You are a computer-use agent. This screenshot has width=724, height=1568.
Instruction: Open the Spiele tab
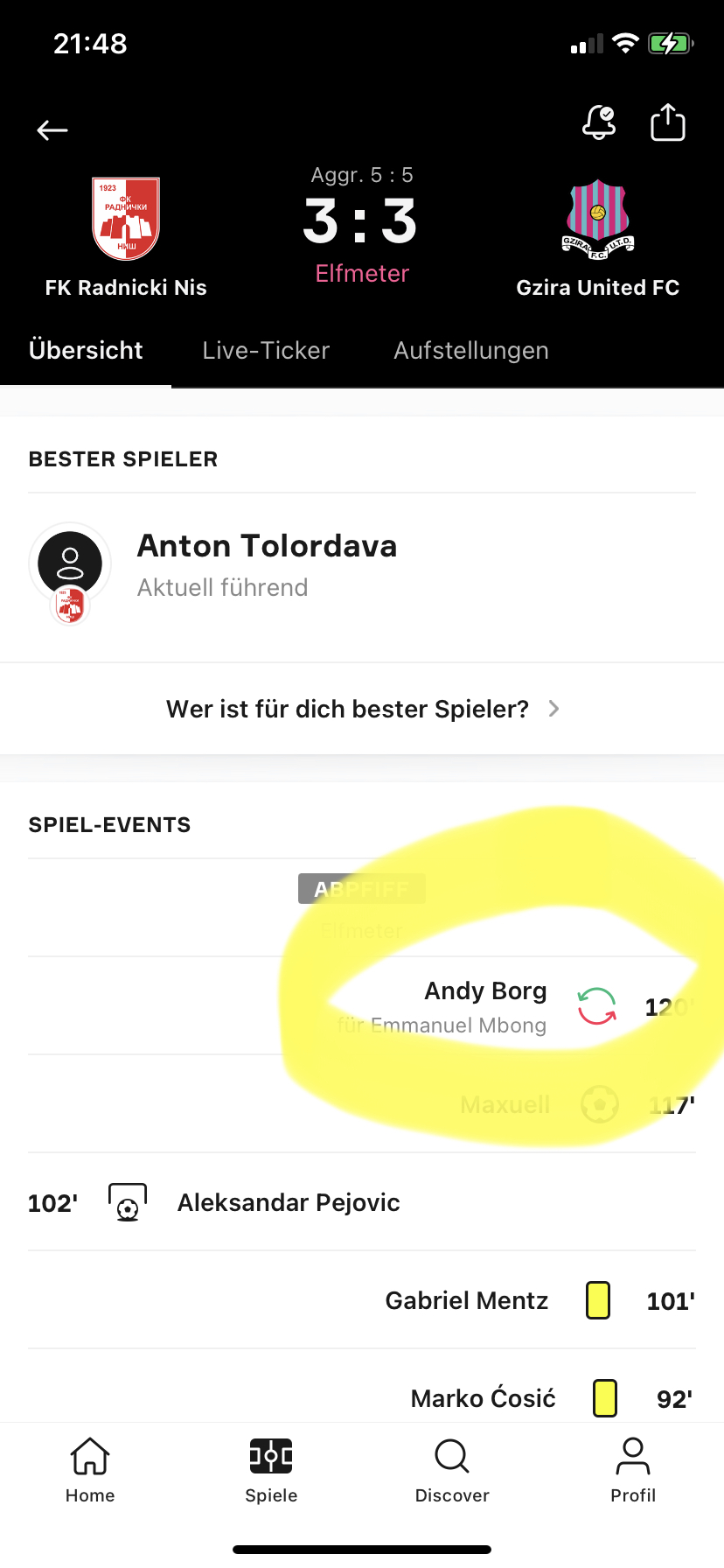click(x=271, y=1470)
